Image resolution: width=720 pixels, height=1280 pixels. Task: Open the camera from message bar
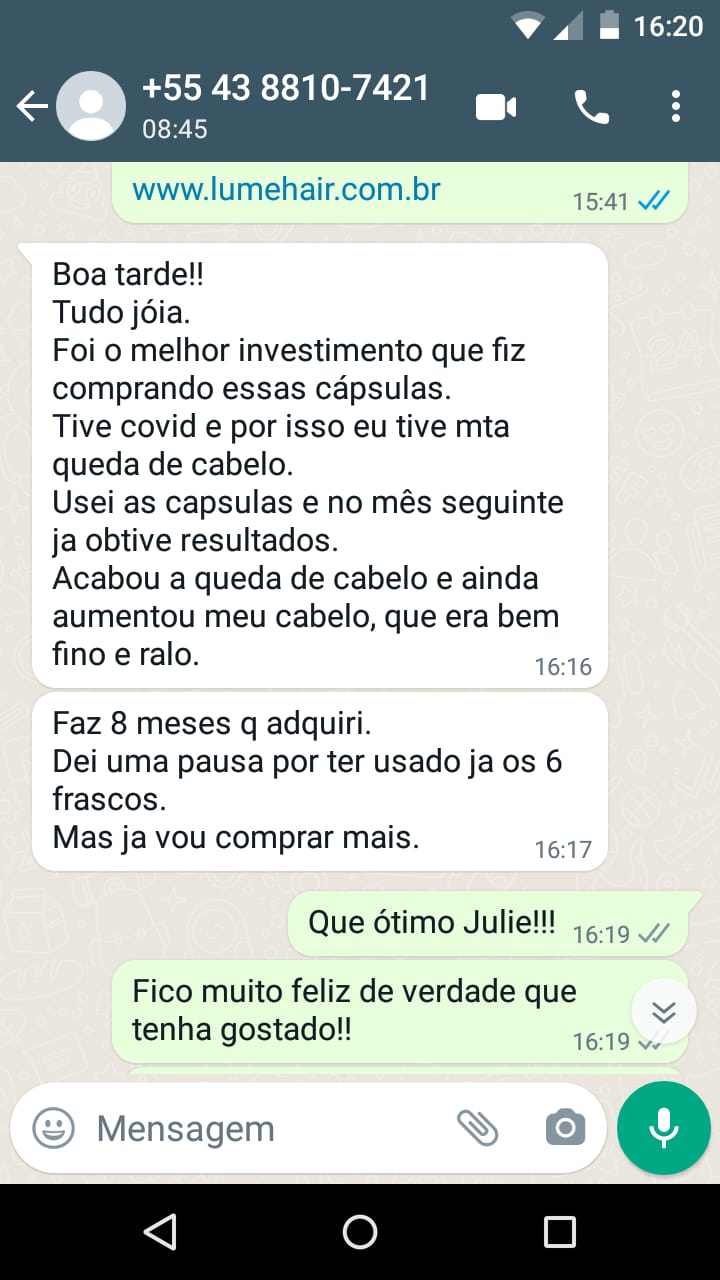(565, 1129)
